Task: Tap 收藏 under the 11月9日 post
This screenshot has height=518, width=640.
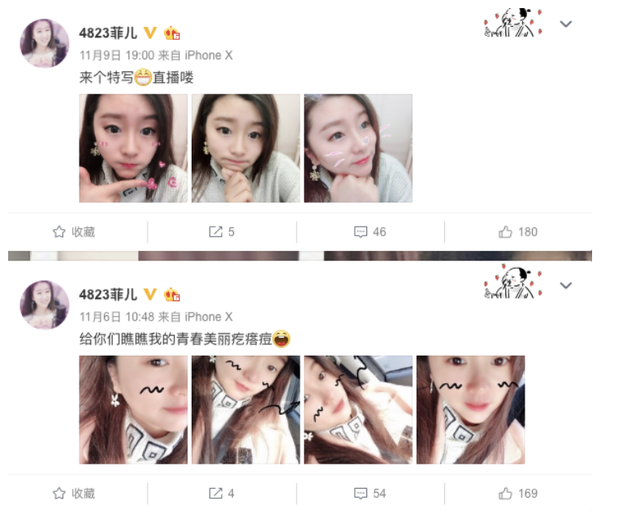Action: 74,232
